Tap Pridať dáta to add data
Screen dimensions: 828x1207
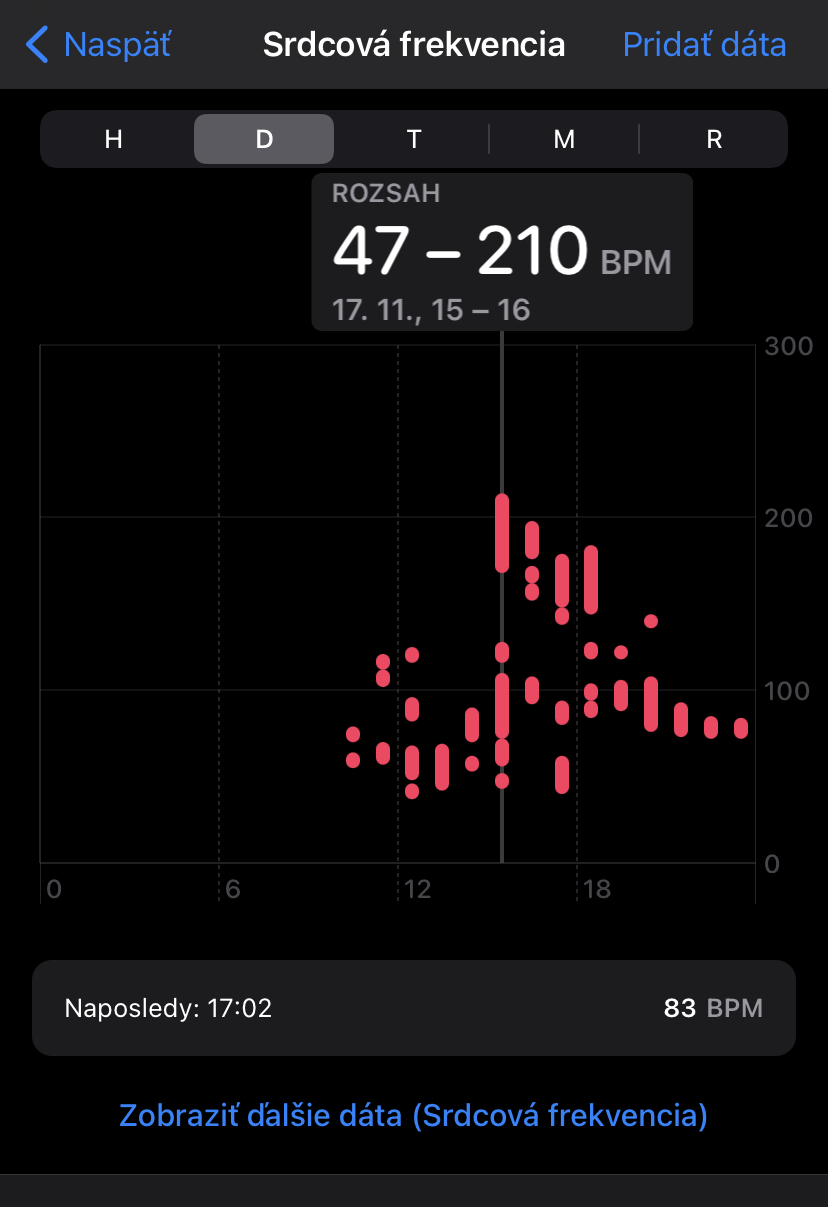point(704,45)
